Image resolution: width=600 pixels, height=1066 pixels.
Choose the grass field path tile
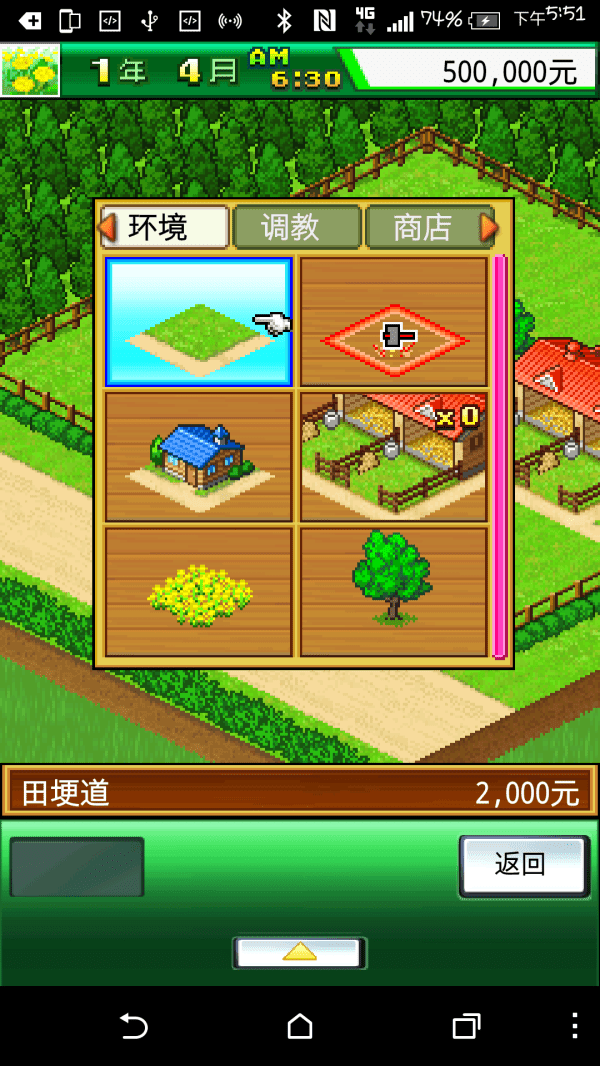point(199,322)
